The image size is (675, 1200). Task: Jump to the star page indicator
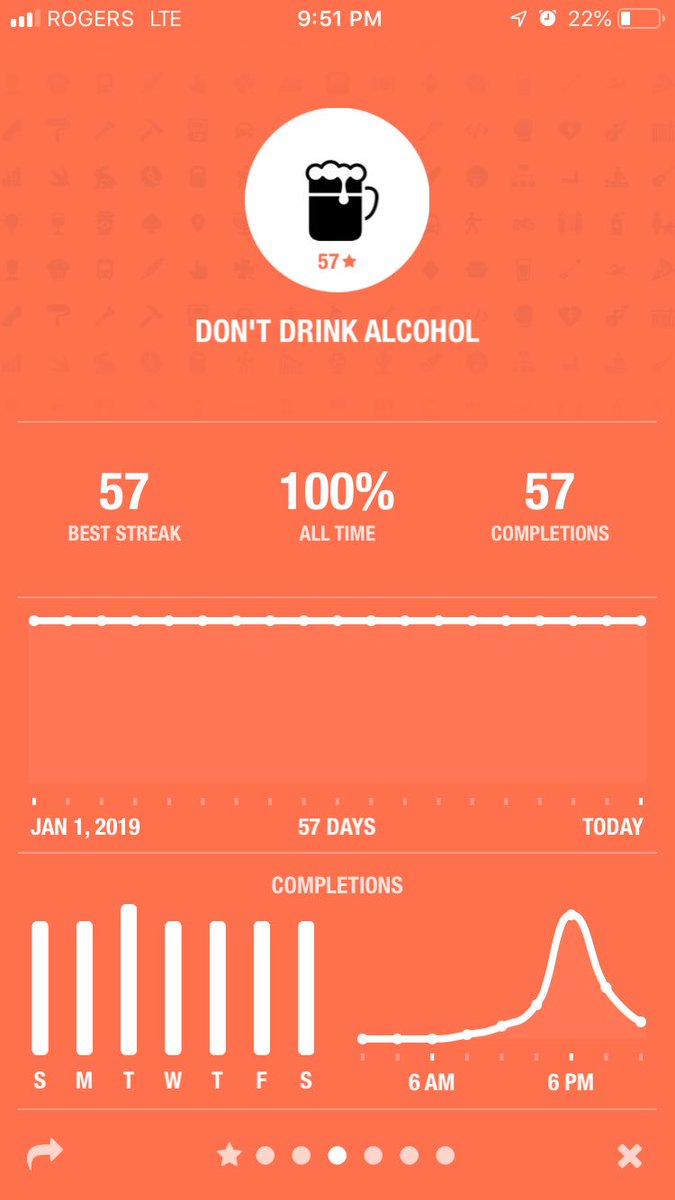(229, 1156)
